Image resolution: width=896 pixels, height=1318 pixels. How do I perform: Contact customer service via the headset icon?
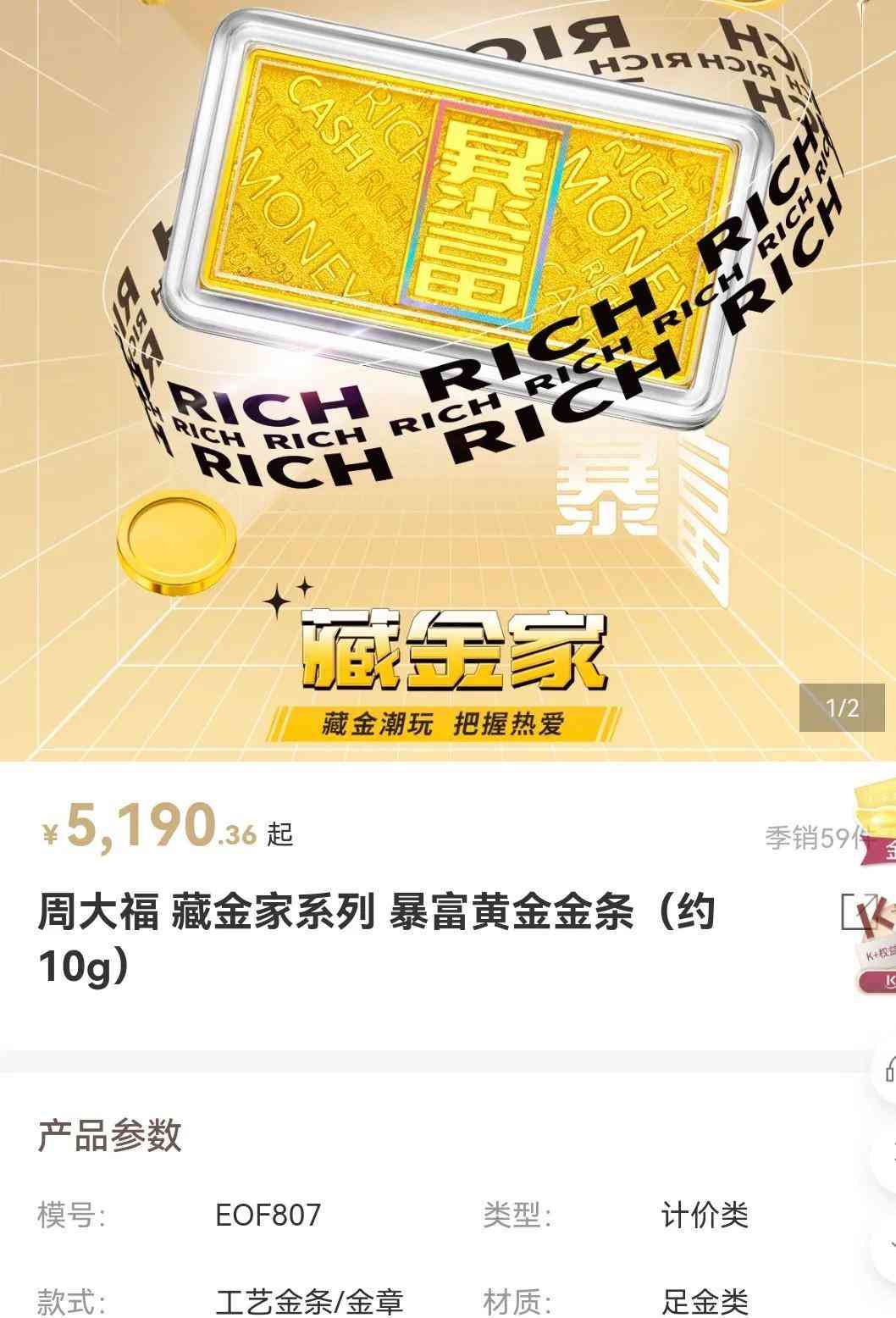pos(888,1069)
